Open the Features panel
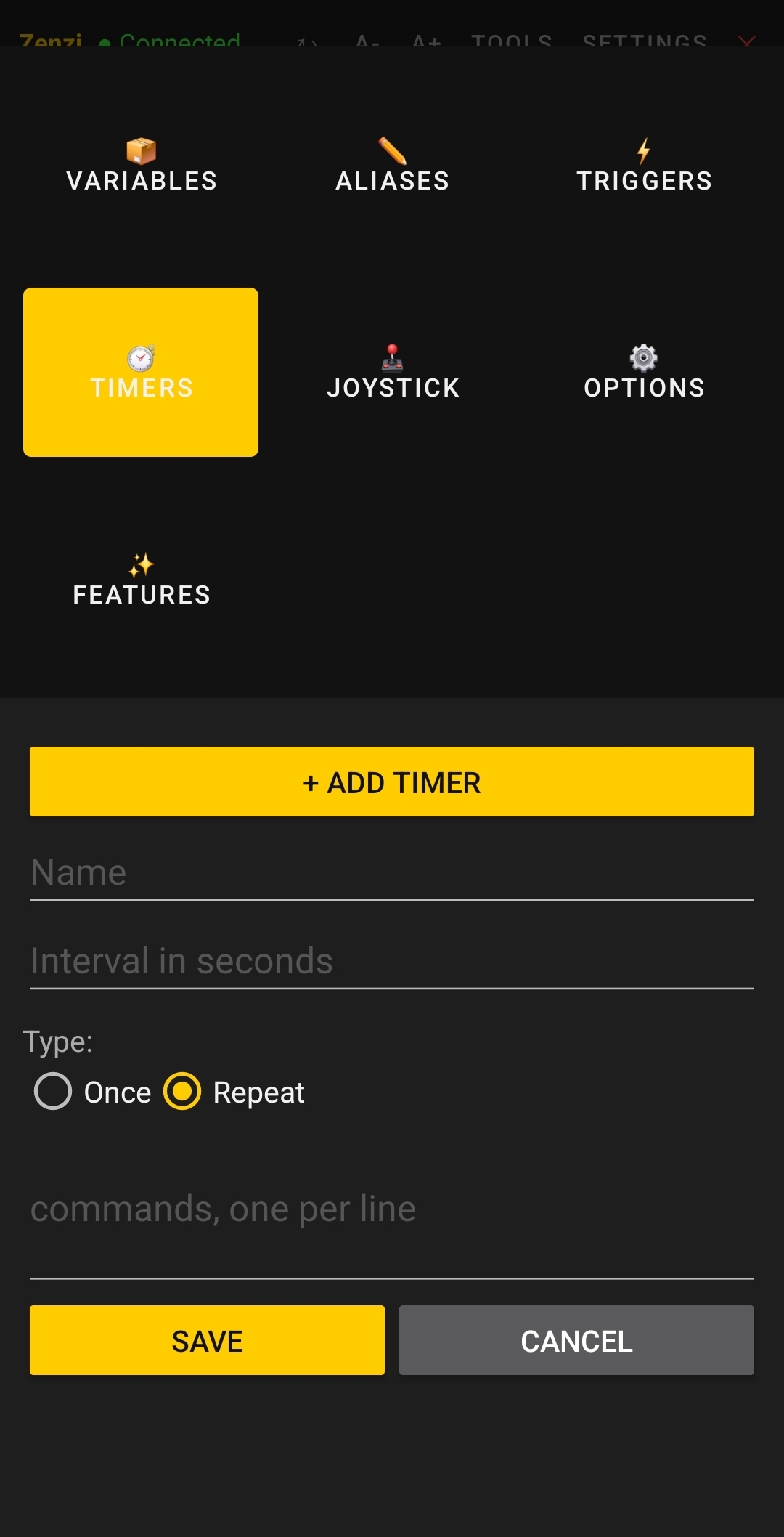 [140, 580]
